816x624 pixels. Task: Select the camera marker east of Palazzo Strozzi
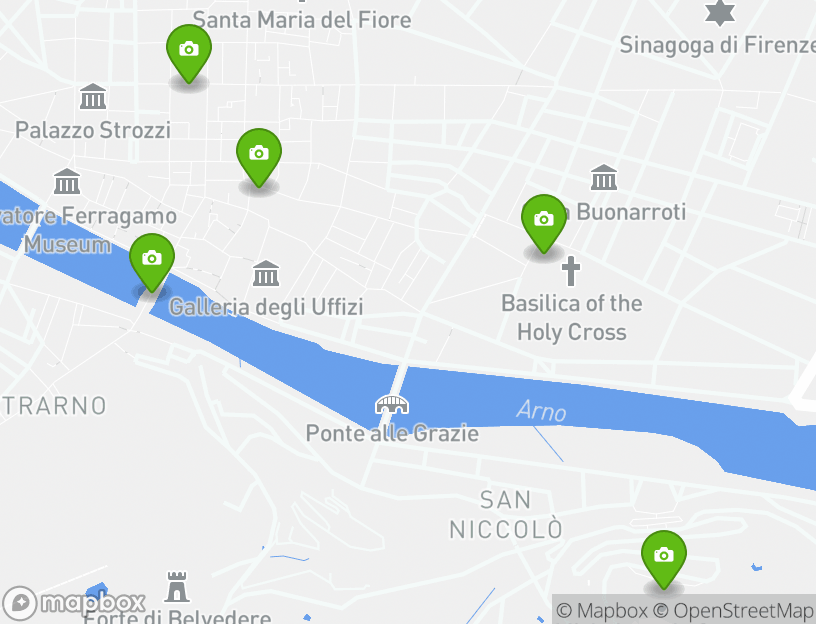pos(259,155)
